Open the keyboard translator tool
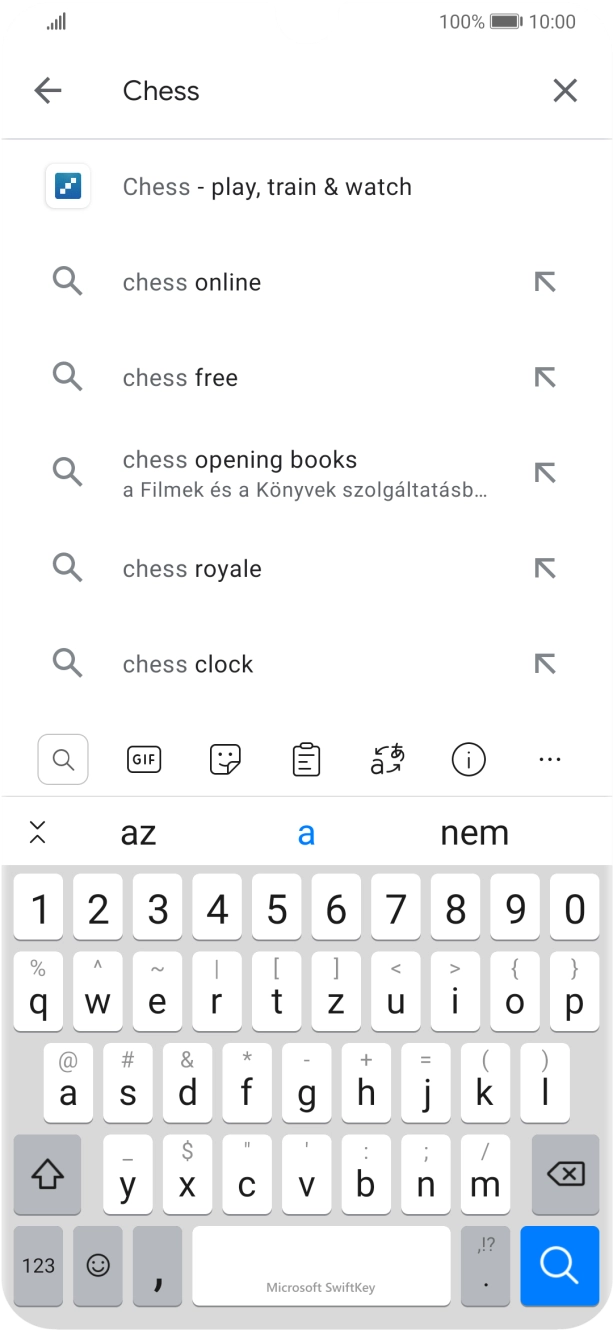613x1330 pixels. pos(387,760)
